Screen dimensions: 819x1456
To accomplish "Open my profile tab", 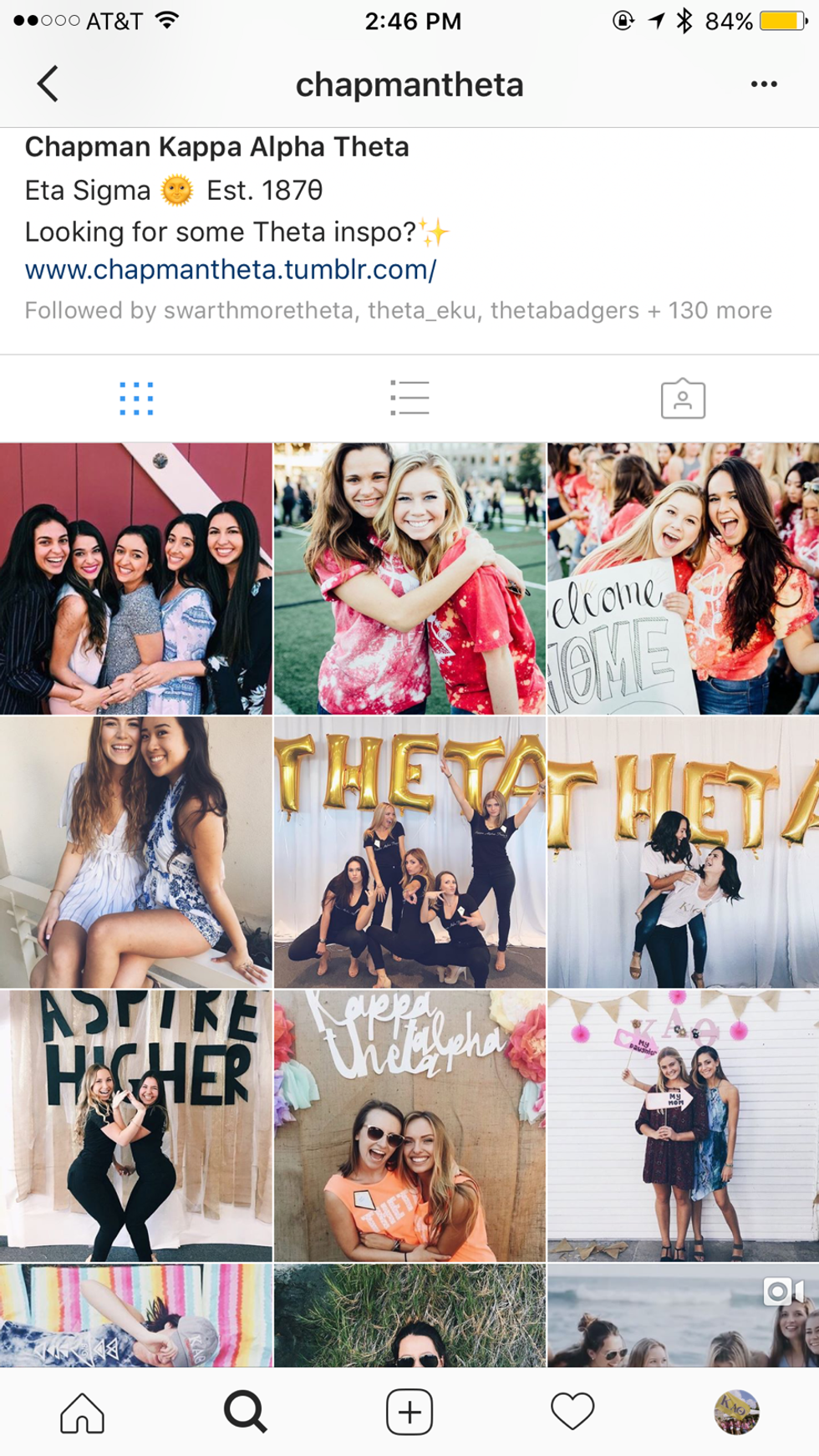I will [x=736, y=1412].
